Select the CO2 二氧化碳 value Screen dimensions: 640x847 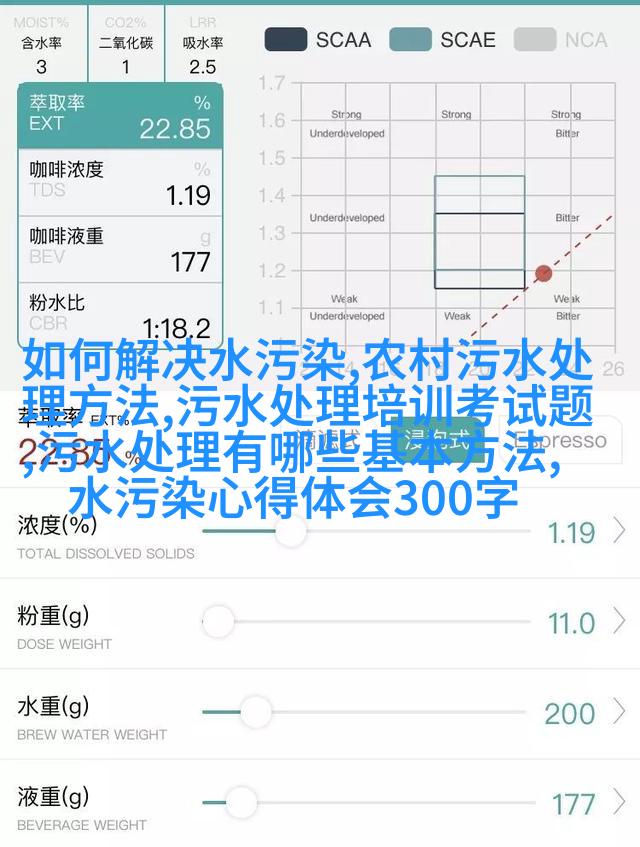pos(125,67)
